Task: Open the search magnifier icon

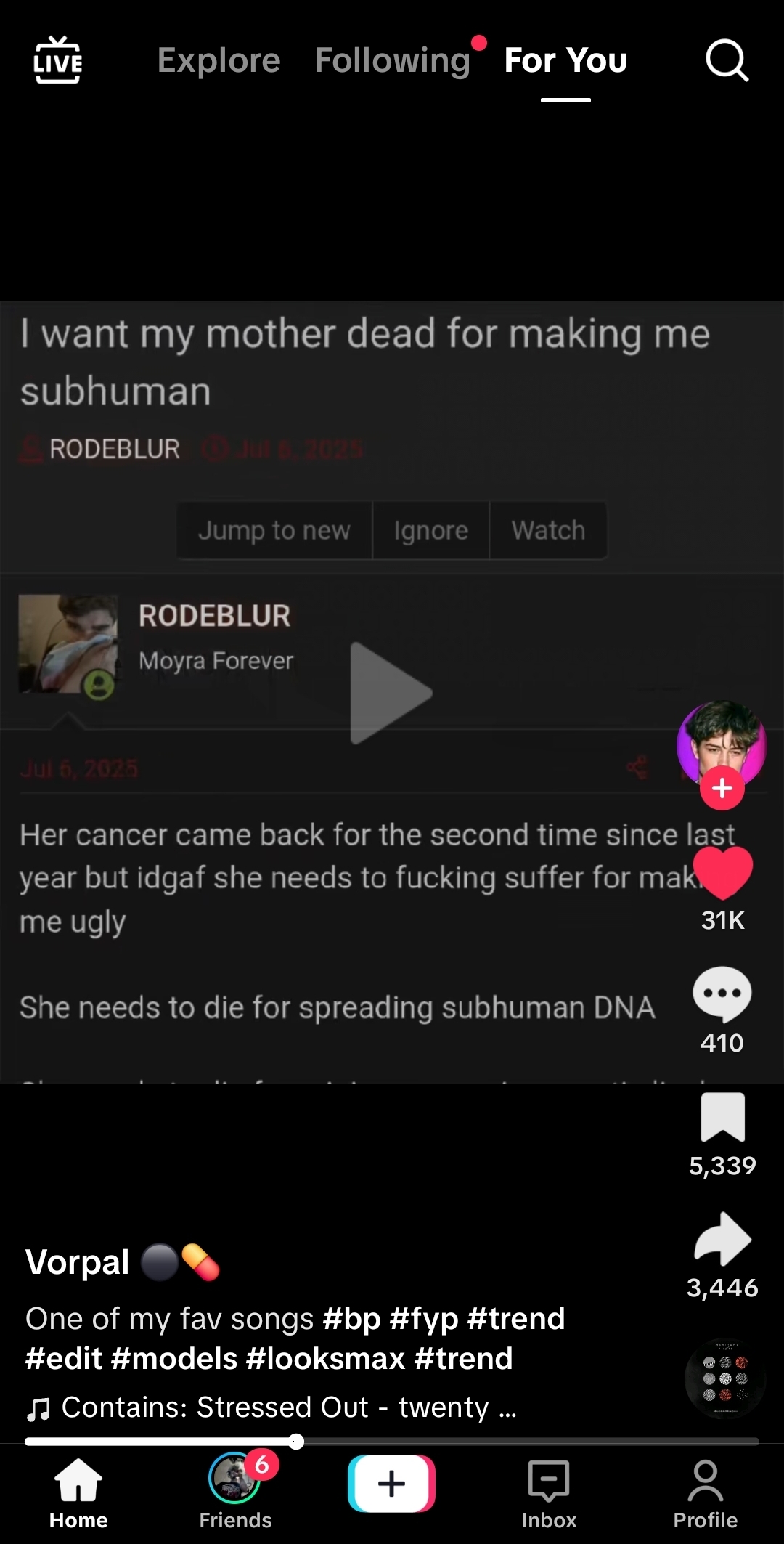Action: click(727, 60)
